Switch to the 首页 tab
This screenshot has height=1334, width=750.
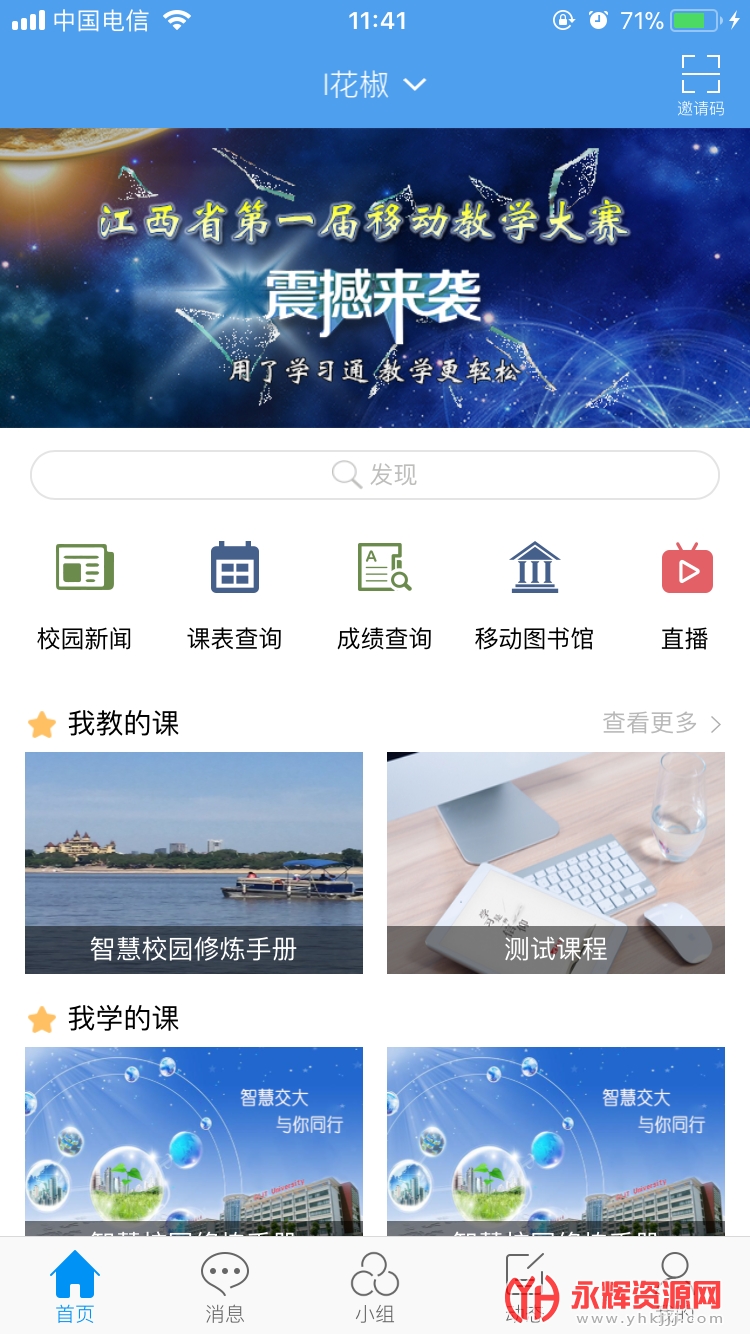tap(75, 1287)
